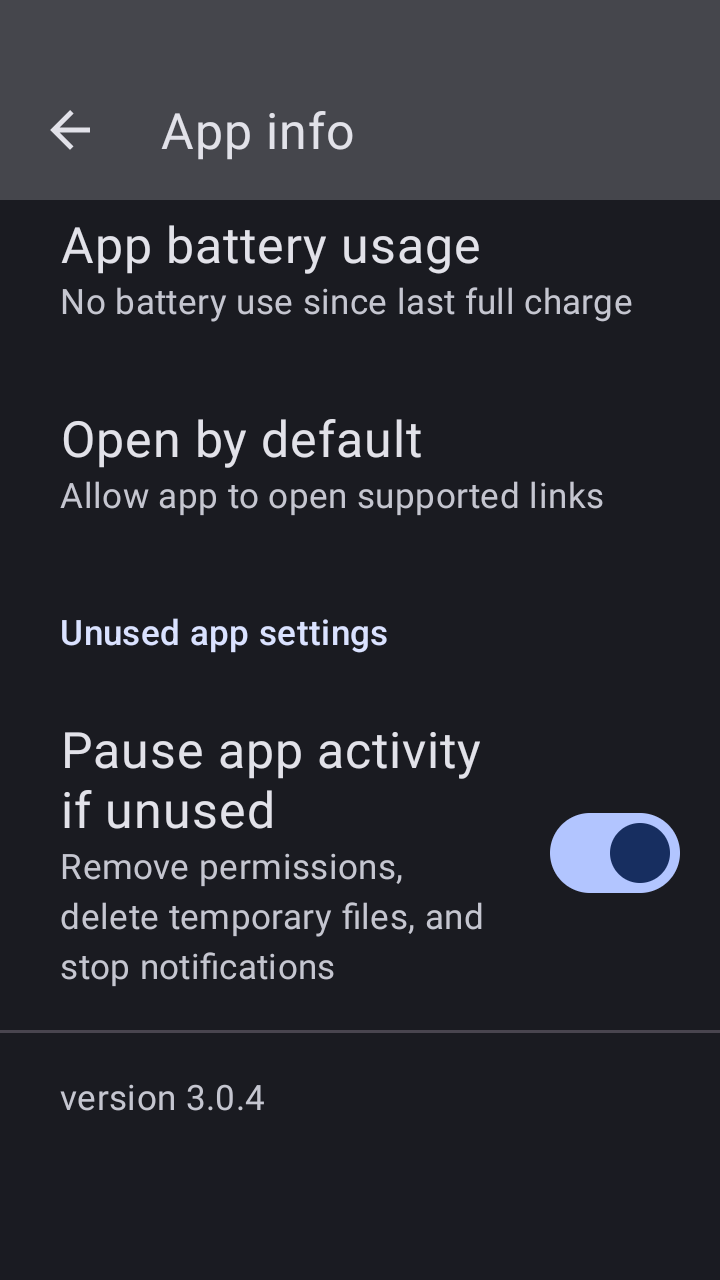Disable Pause app activity if unused
Screen dimensions: 720x1280
(x=614, y=853)
